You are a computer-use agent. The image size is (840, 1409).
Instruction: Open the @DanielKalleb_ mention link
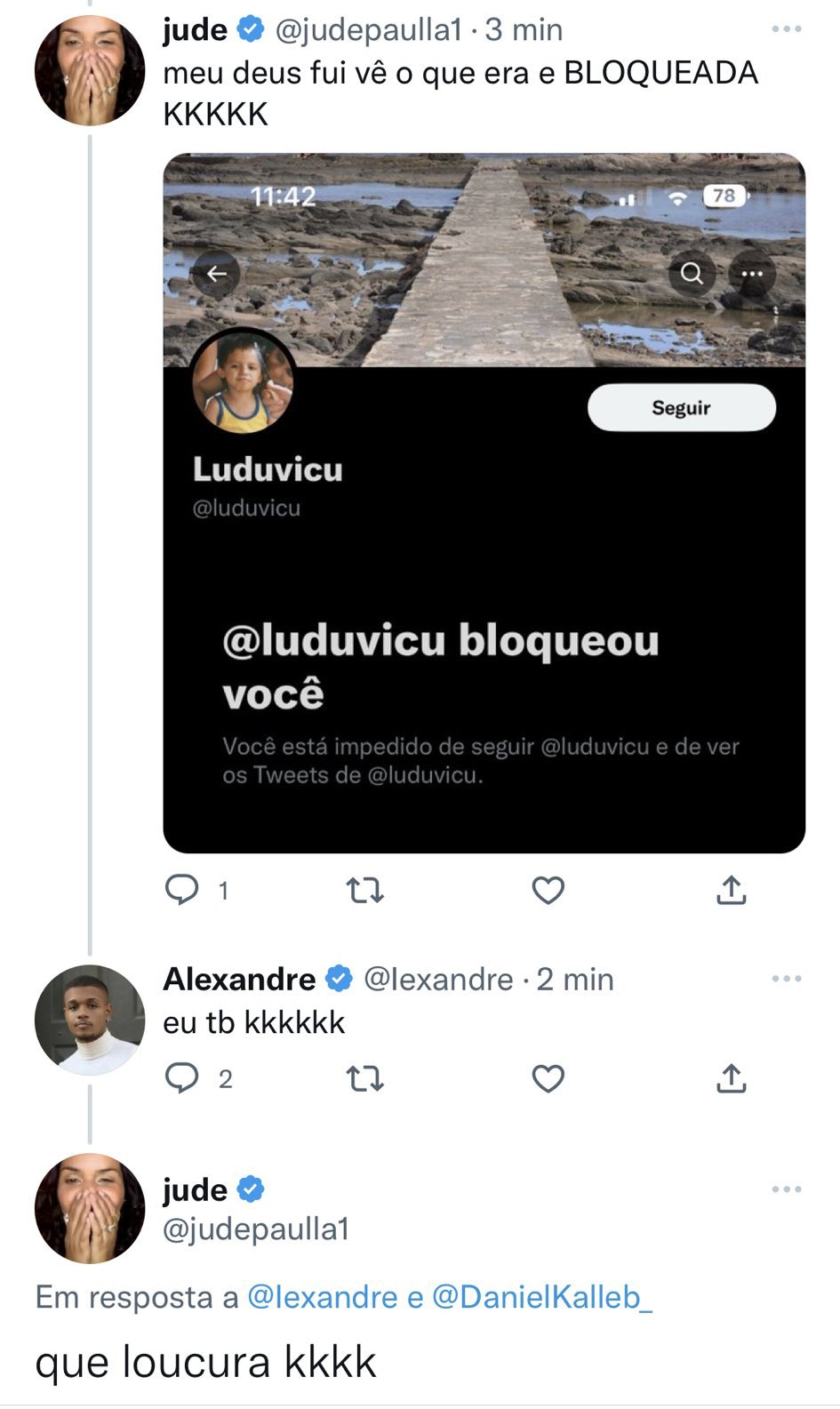pyautogui.click(x=542, y=1298)
